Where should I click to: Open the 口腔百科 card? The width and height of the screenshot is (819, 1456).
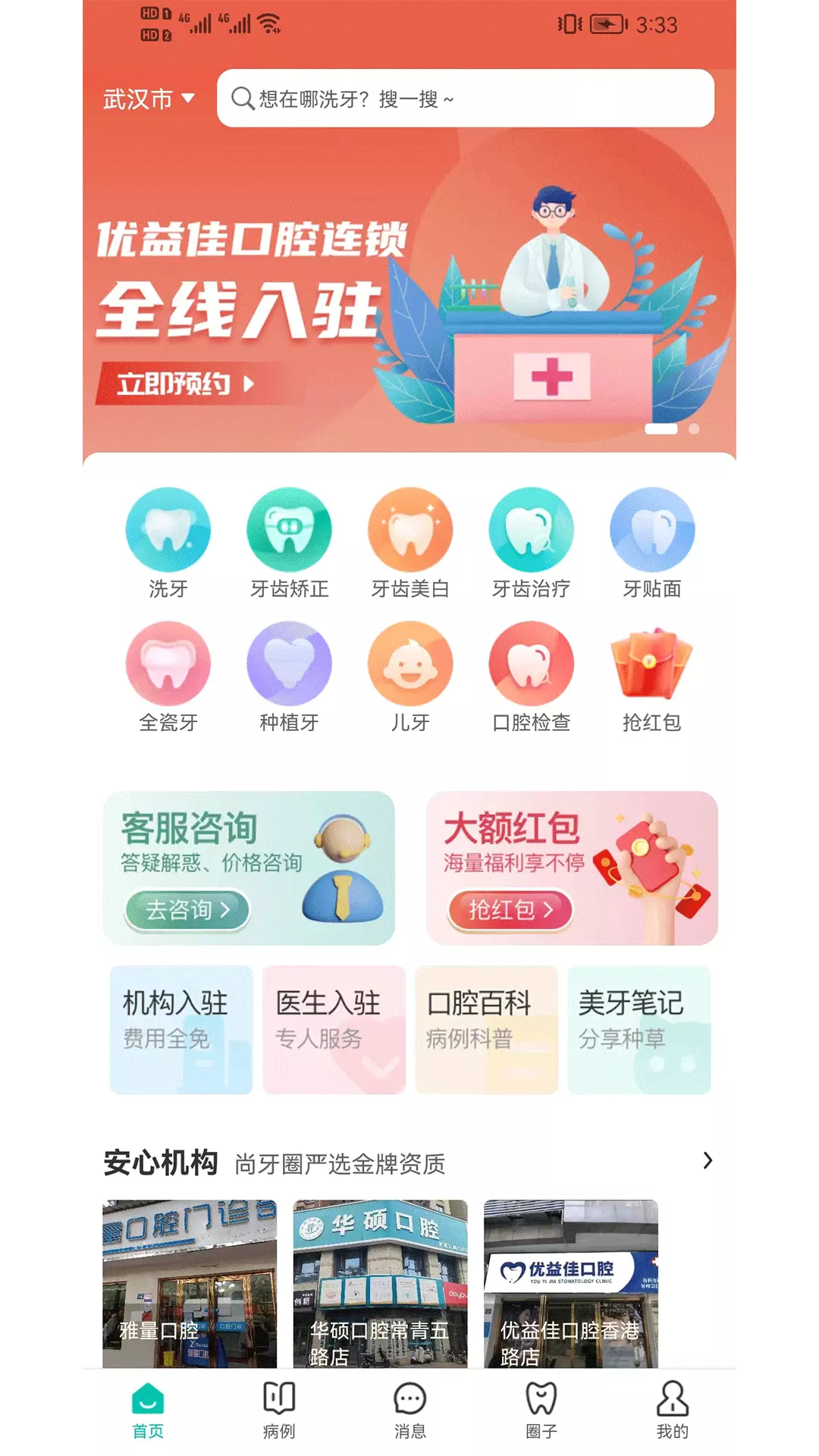487,1030
